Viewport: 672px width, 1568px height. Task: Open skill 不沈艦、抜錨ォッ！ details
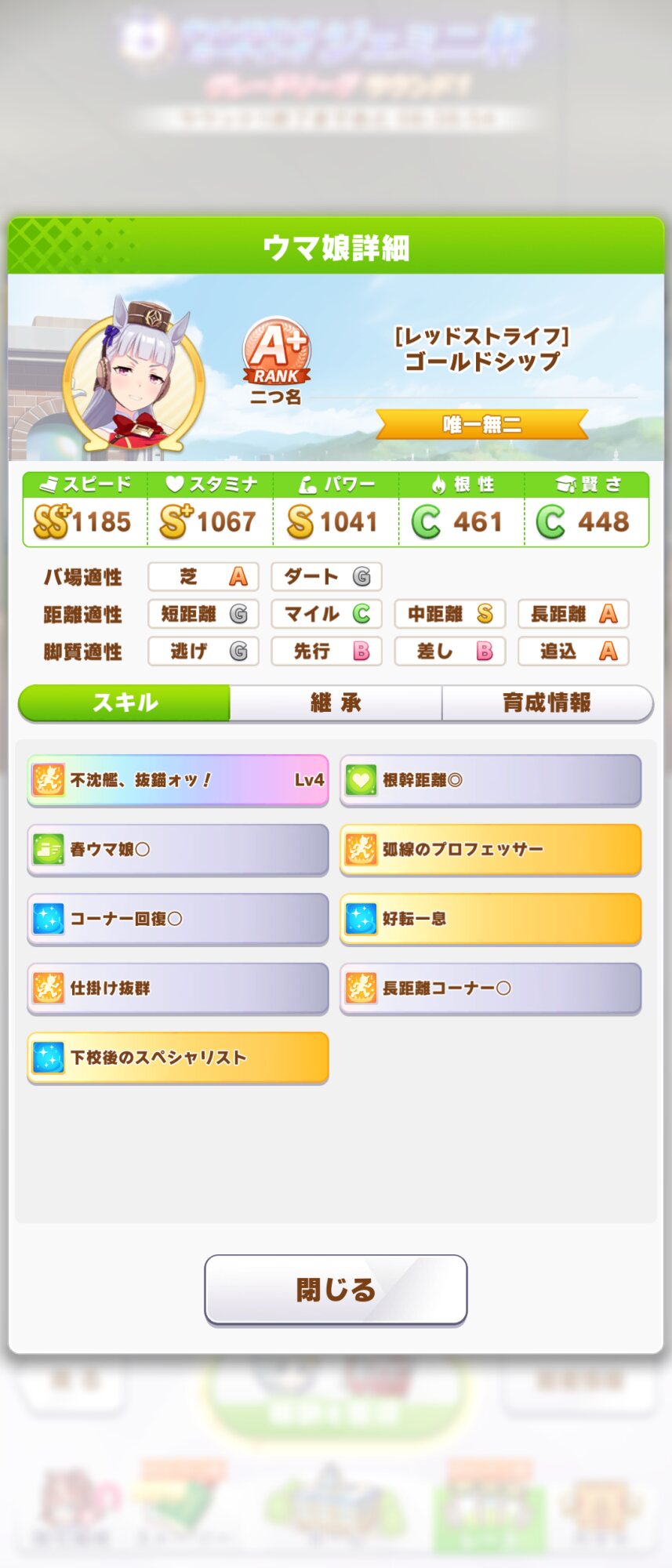tap(178, 780)
